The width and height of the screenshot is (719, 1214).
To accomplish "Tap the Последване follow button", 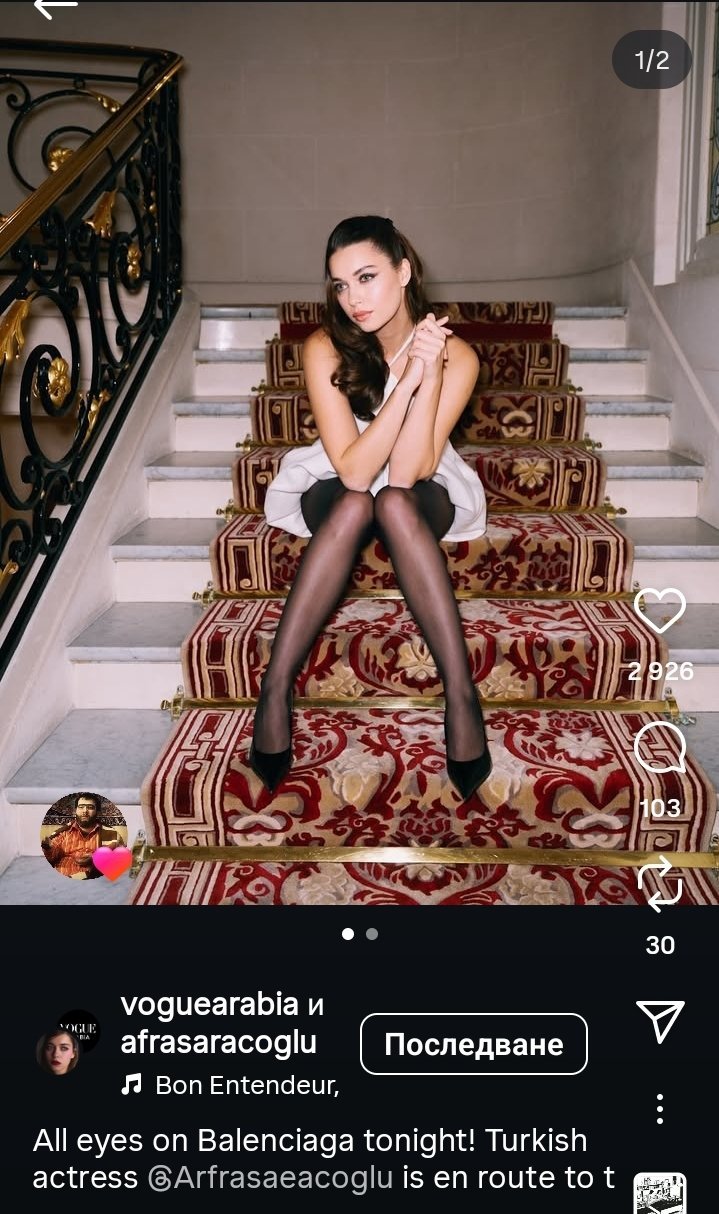I will (x=473, y=1044).
